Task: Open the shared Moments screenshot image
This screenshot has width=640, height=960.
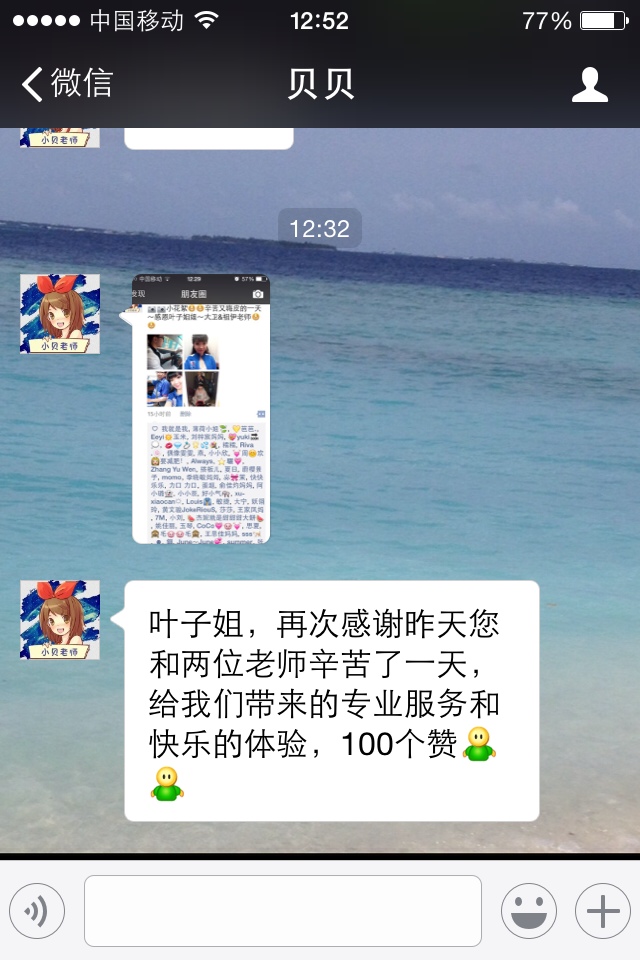Action: pyautogui.click(x=201, y=408)
